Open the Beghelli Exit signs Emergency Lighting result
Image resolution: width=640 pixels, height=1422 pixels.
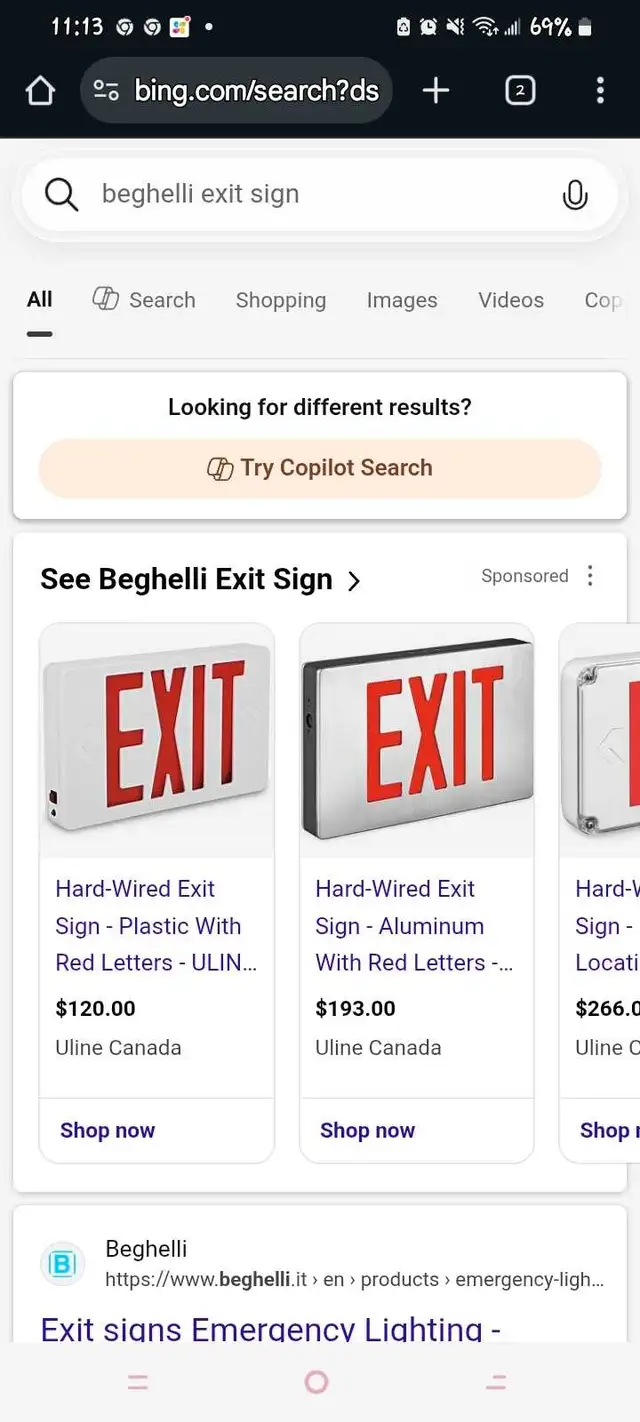[x=270, y=1328]
